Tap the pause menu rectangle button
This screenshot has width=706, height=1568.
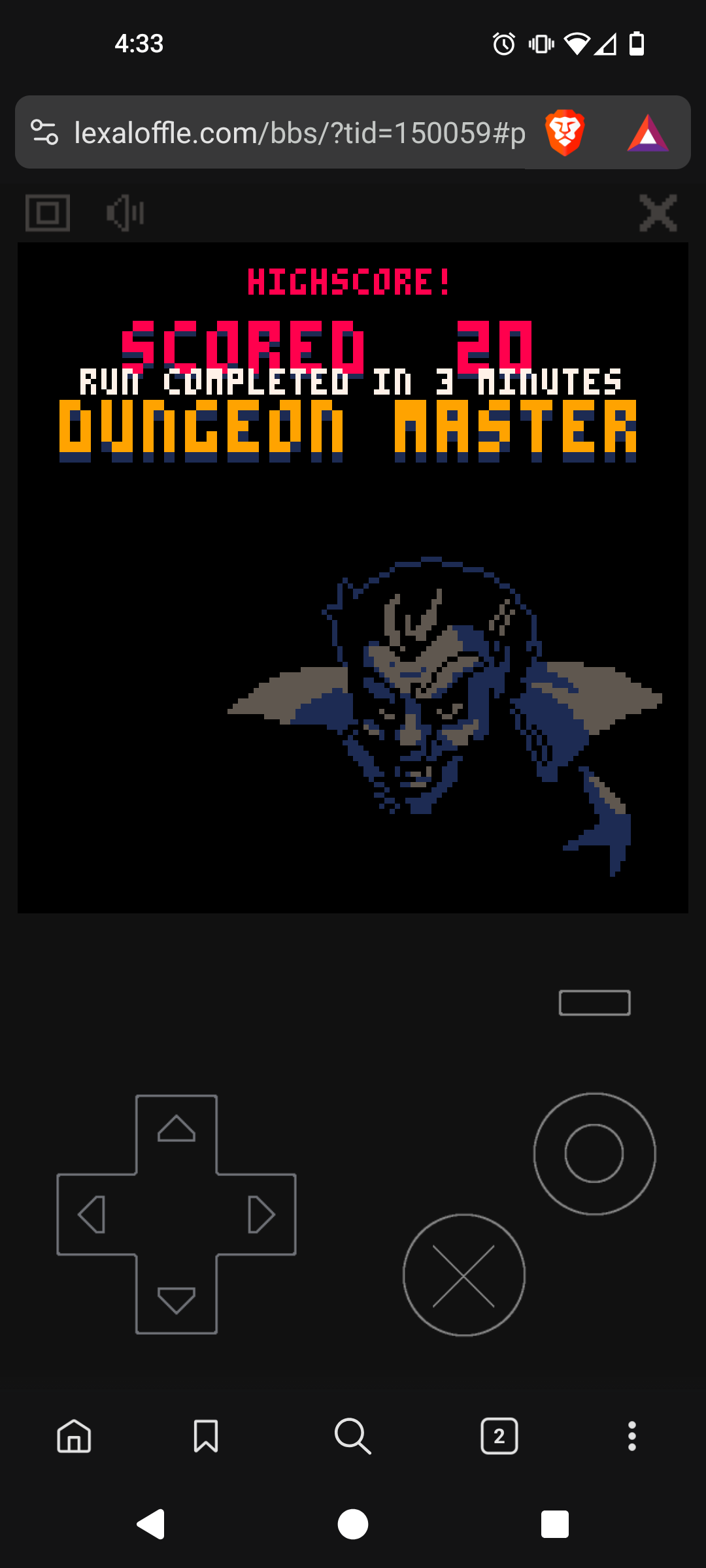point(594,1003)
